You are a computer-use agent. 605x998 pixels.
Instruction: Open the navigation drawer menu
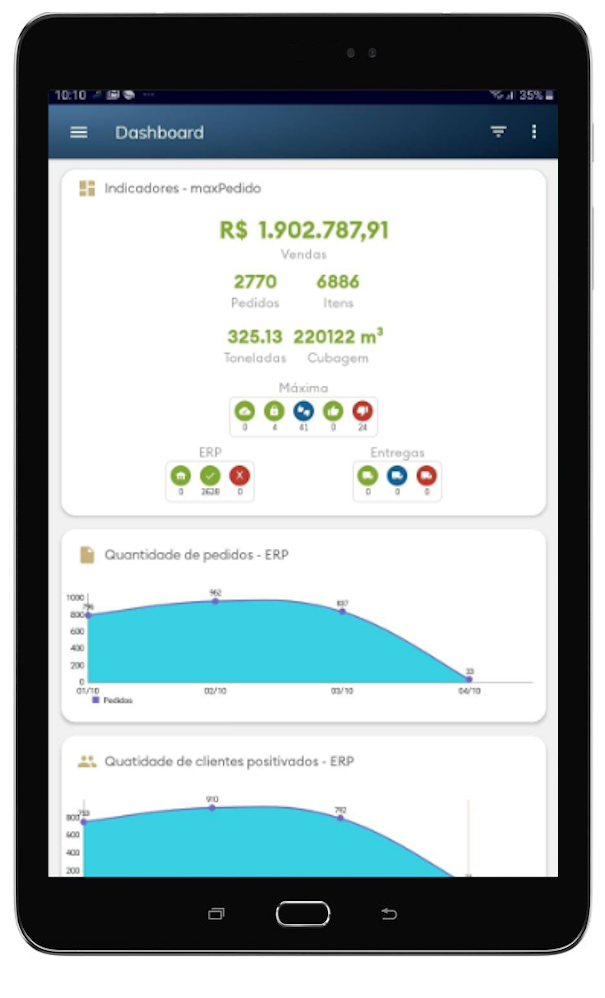click(79, 133)
